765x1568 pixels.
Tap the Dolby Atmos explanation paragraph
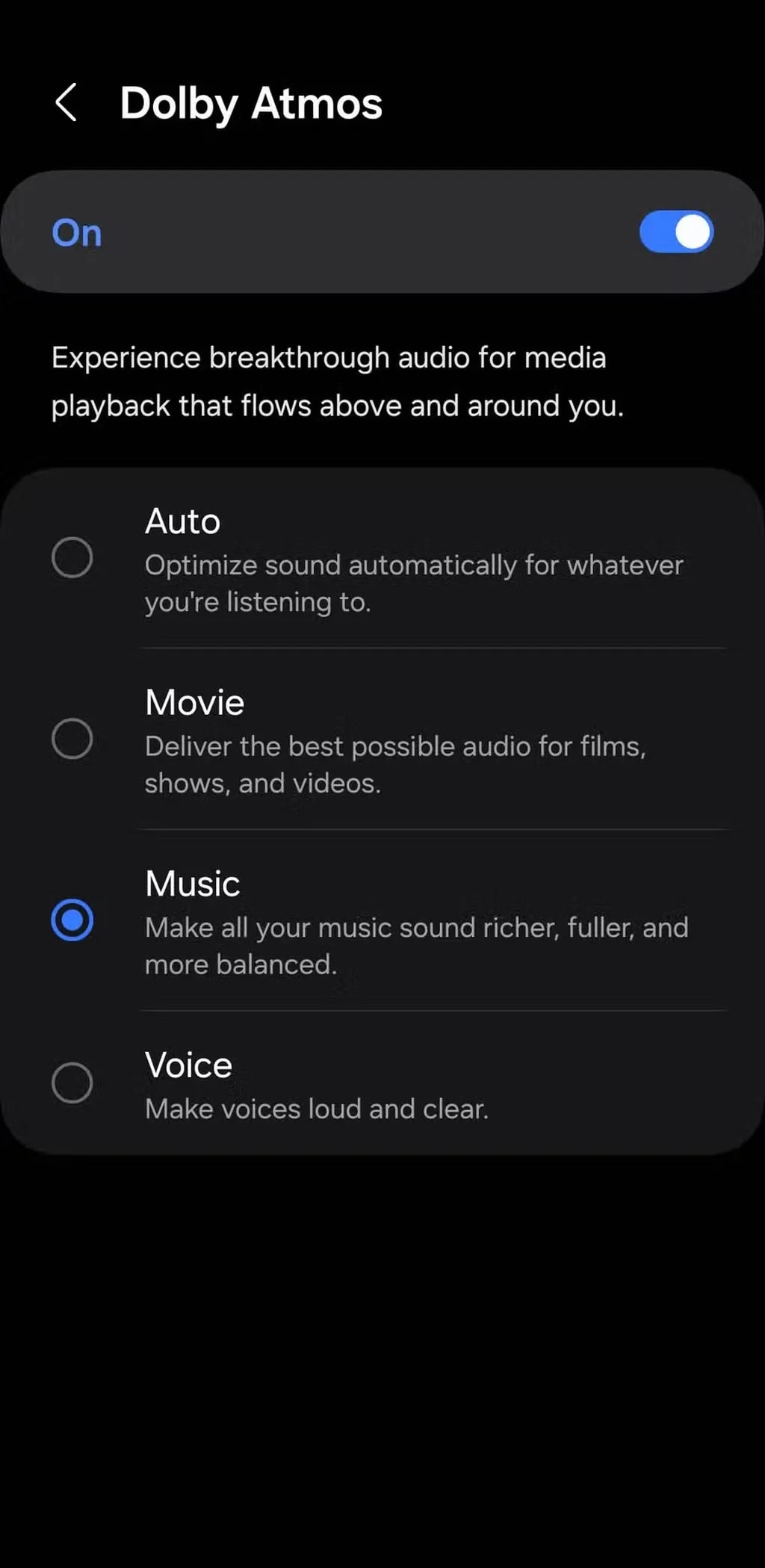(x=338, y=381)
